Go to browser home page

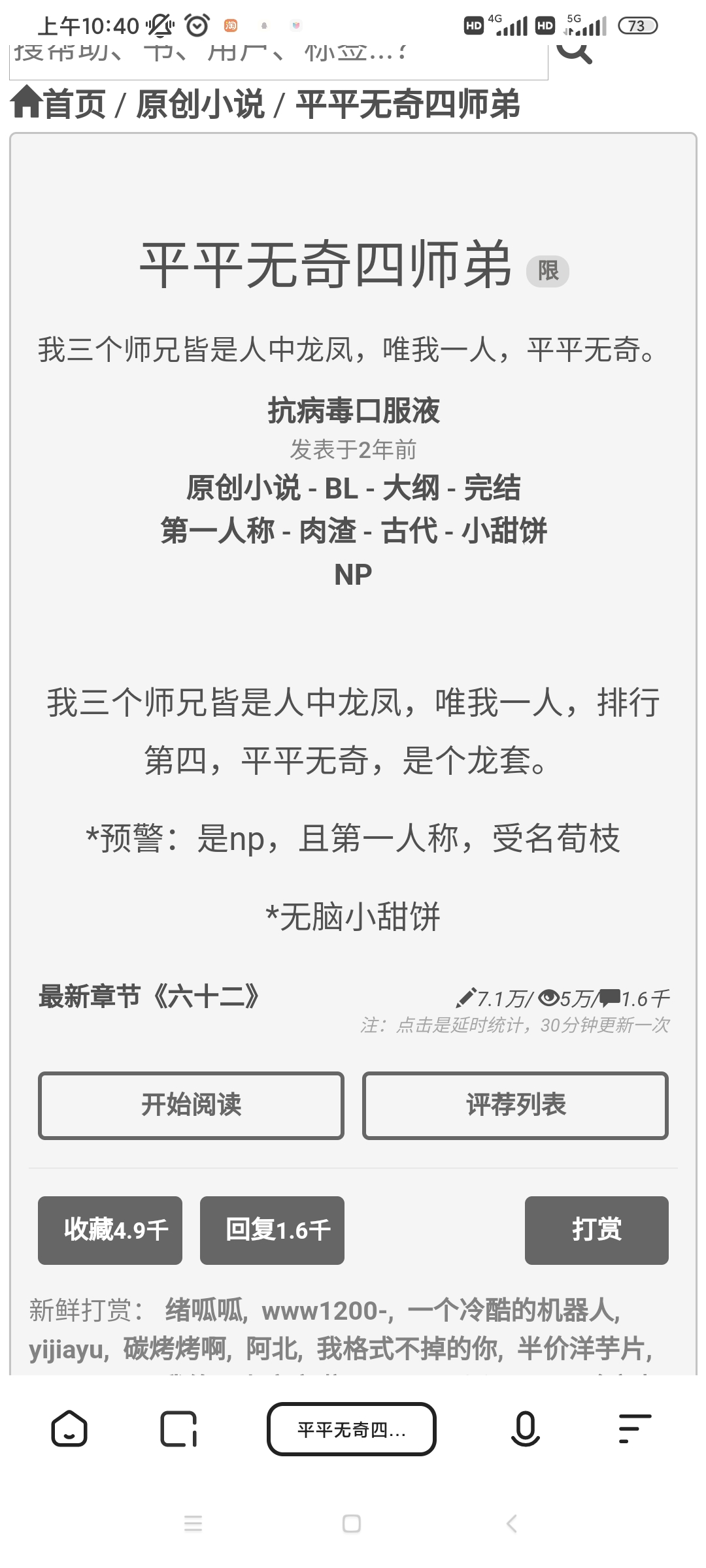pos(69,1429)
